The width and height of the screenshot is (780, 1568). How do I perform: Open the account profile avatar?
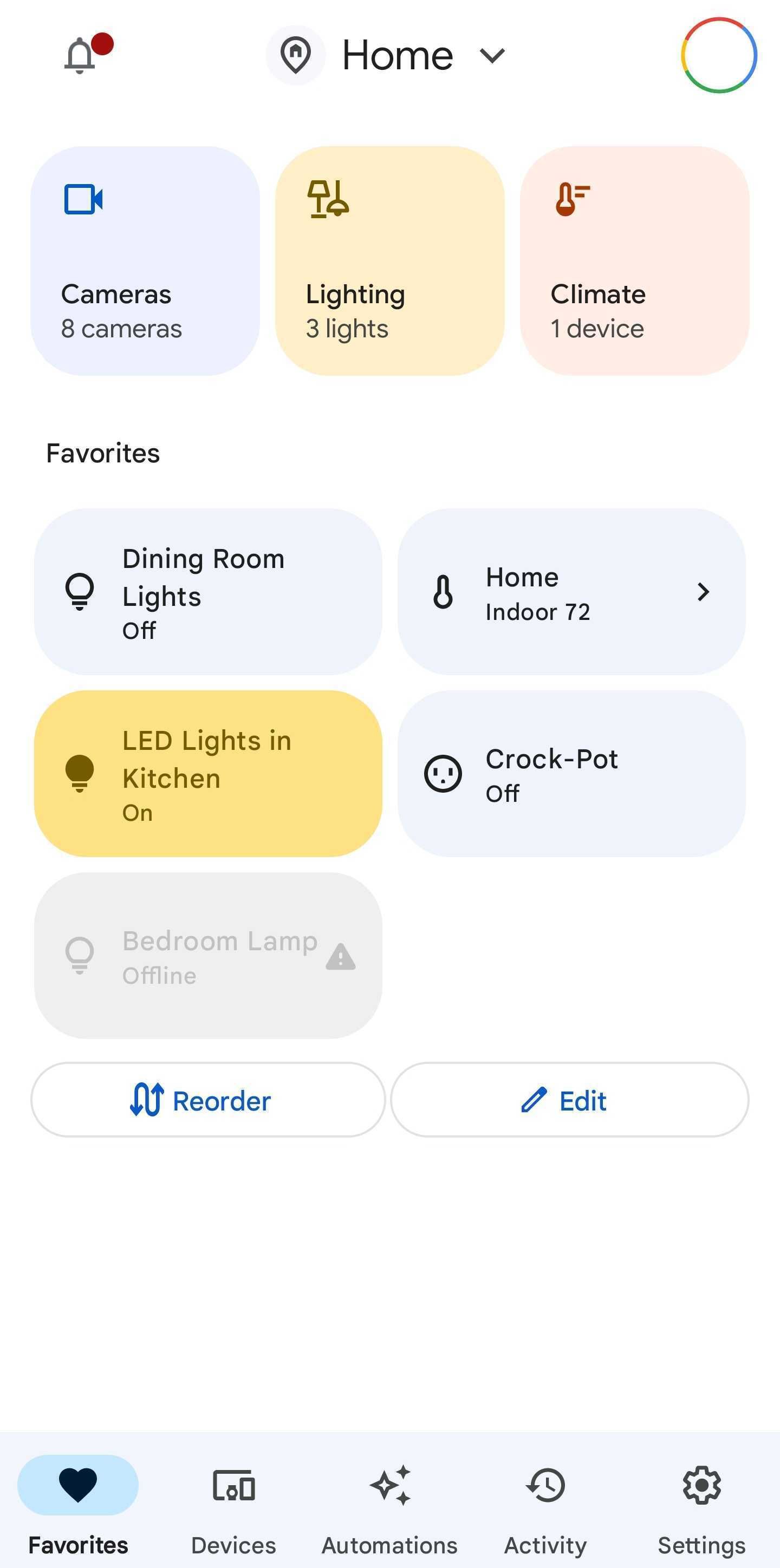(720, 54)
